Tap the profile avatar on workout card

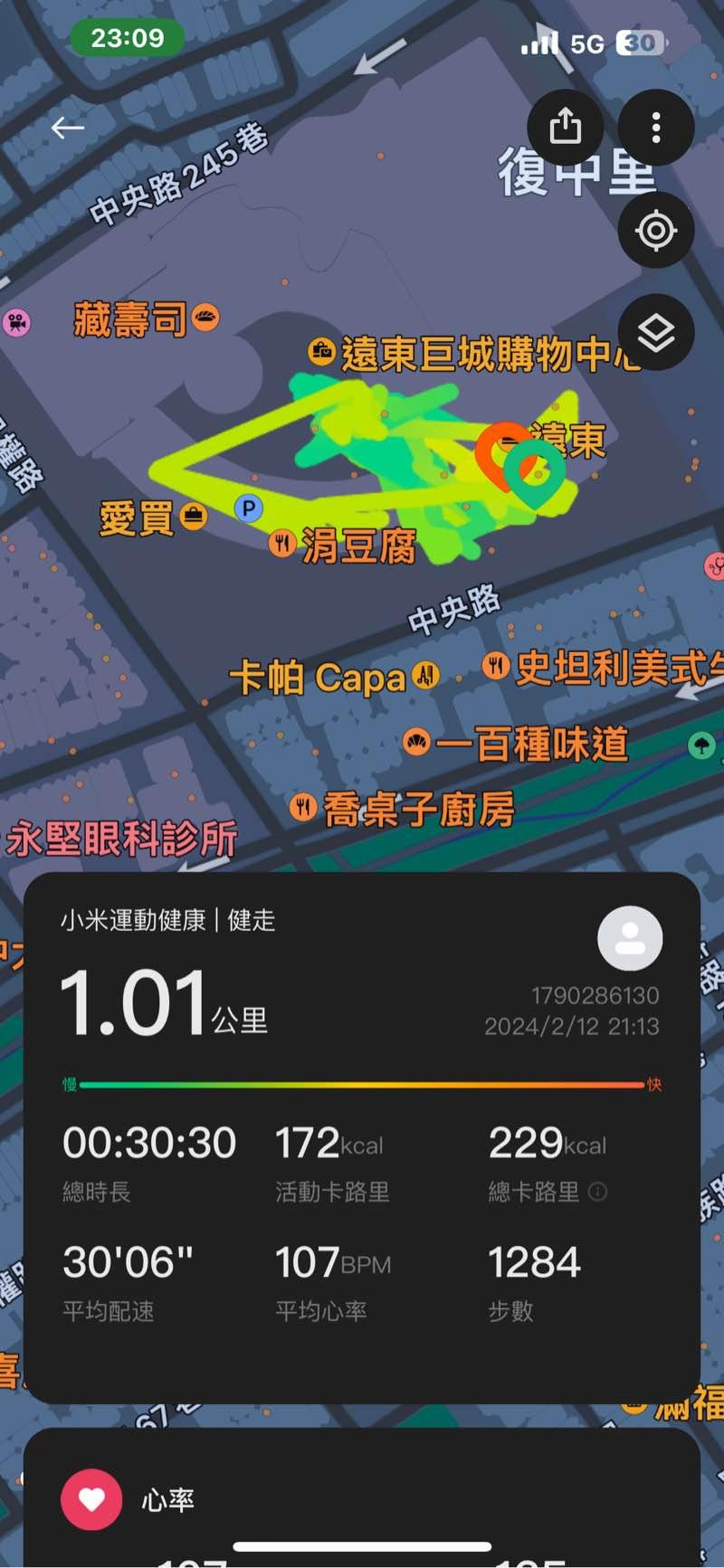[x=630, y=938]
